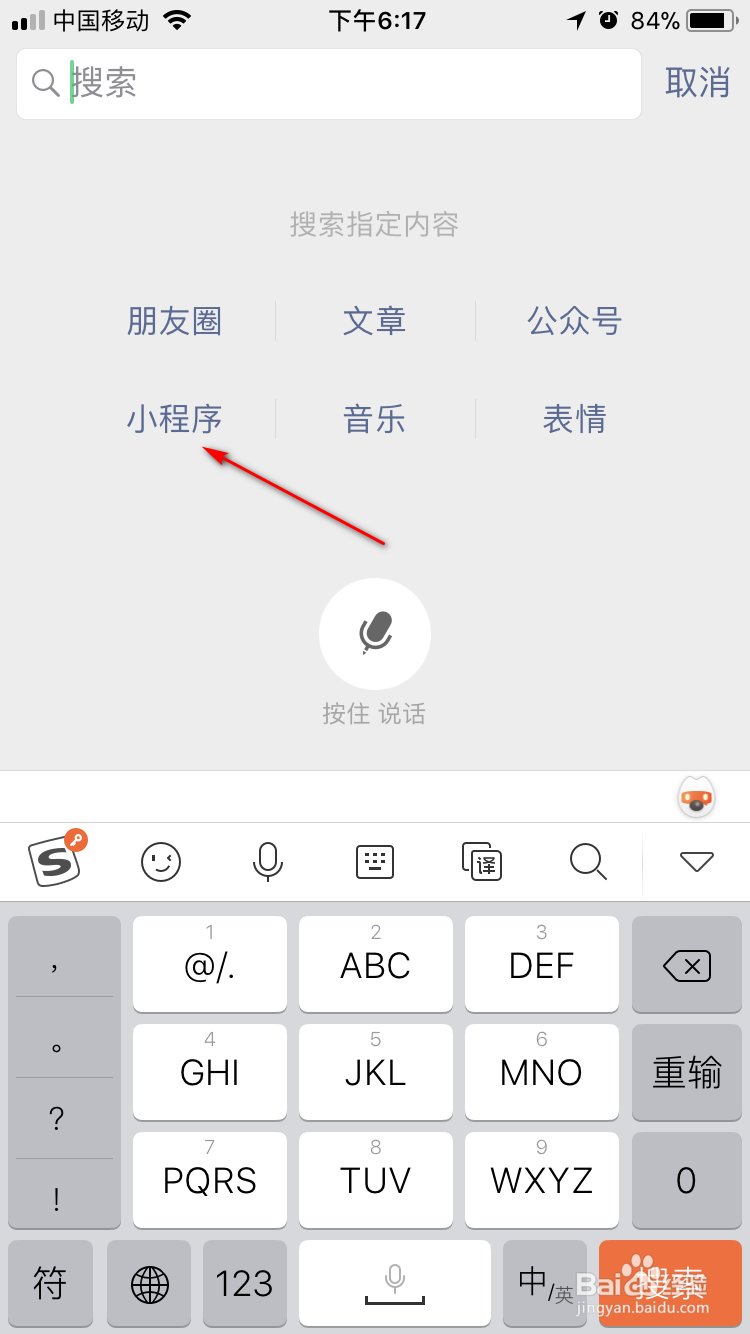750x1334 pixels.
Task: Tap the search input field at the top
Action: click(x=300, y=83)
